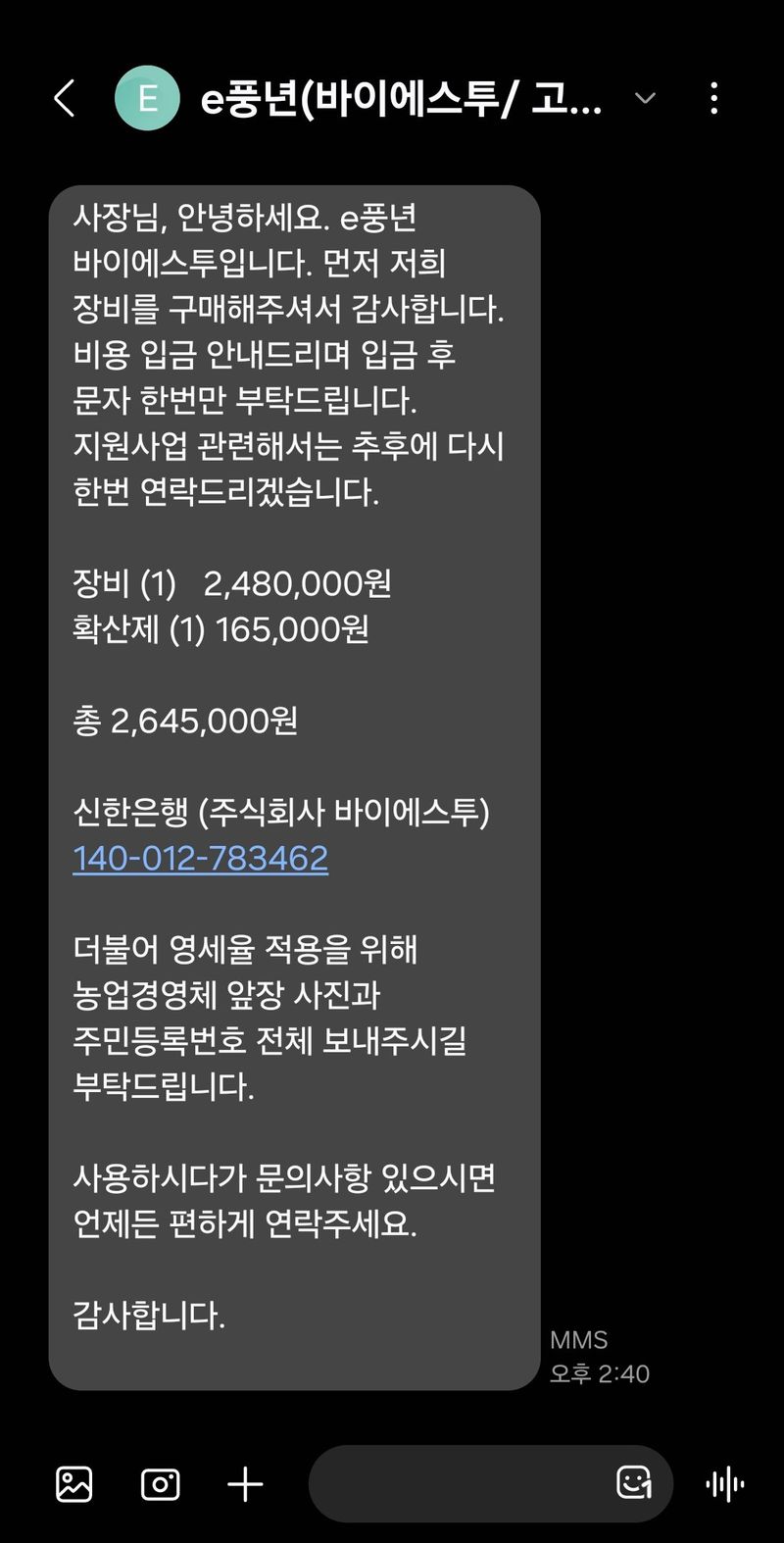Open the sticker emoji picker
Screen dimensions: 784x1543
(x=634, y=1482)
